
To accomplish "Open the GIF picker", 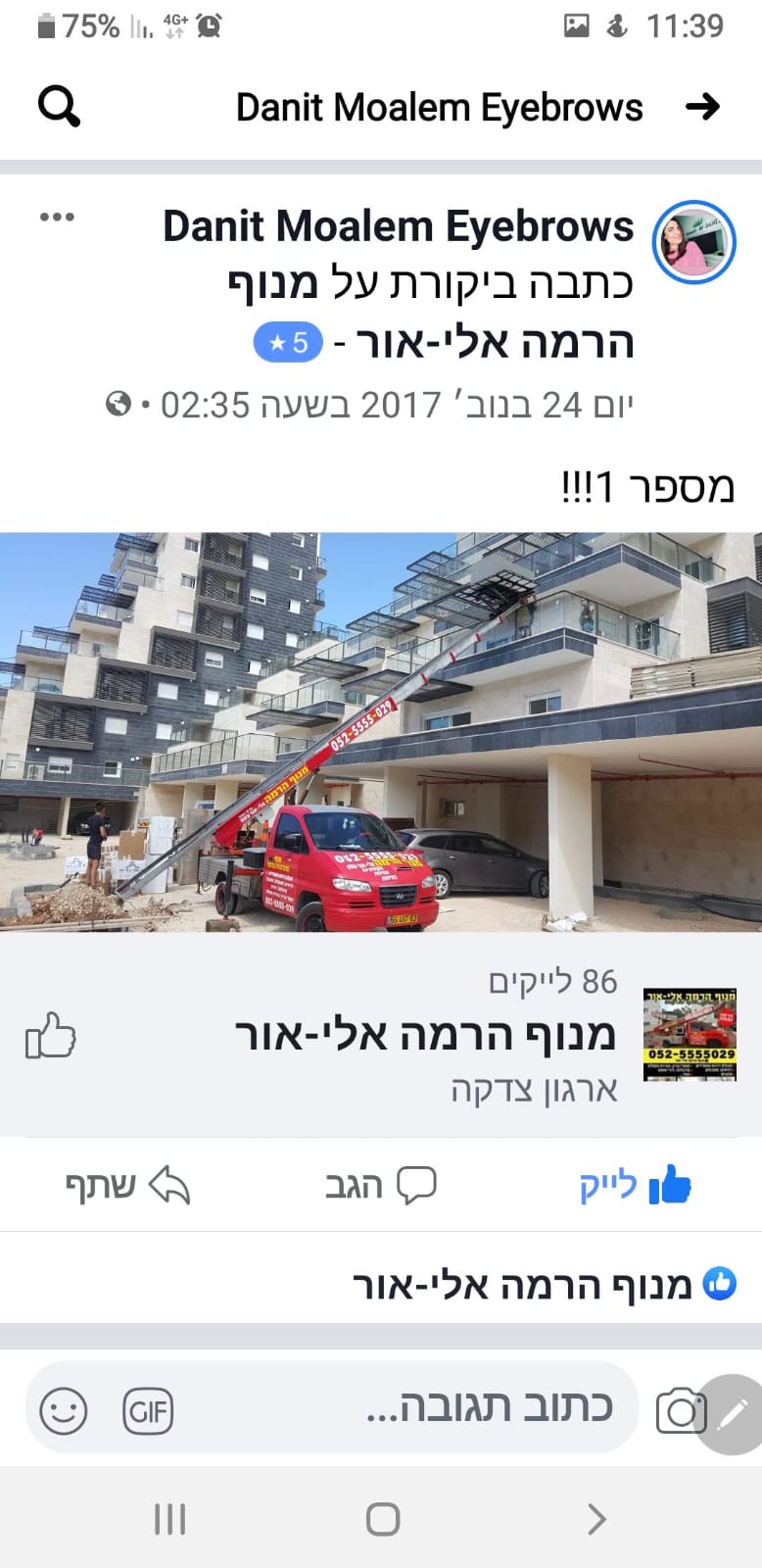I will tap(148, 1411).
